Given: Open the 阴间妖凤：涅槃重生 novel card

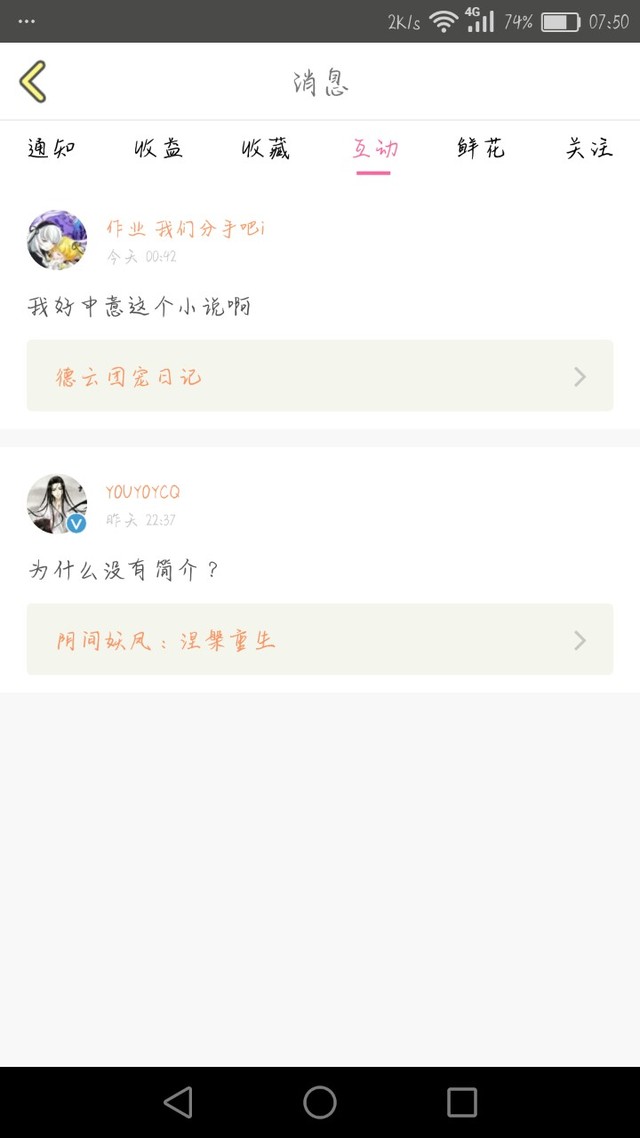Looking at the screenshot, I should pos(320,640).
